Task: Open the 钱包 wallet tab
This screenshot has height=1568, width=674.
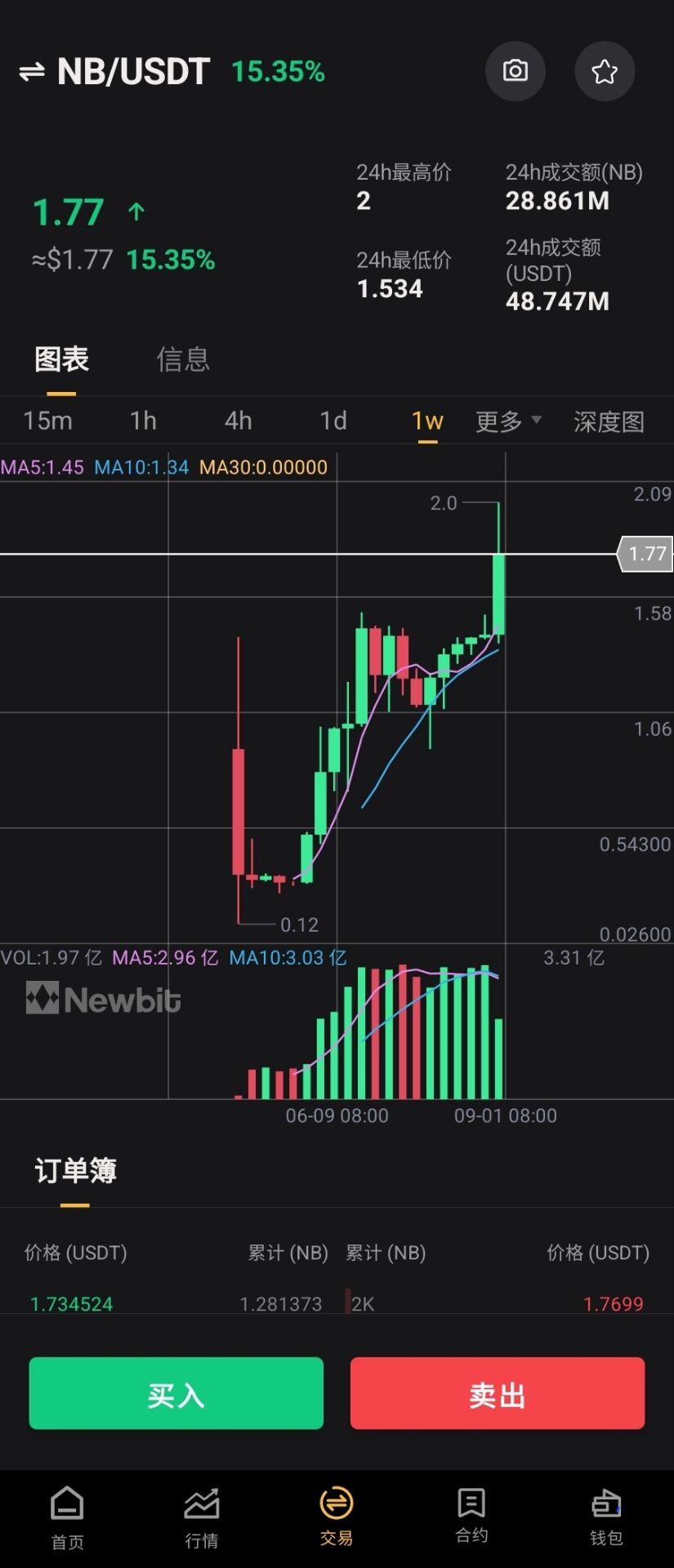Action: [606, 1517]
